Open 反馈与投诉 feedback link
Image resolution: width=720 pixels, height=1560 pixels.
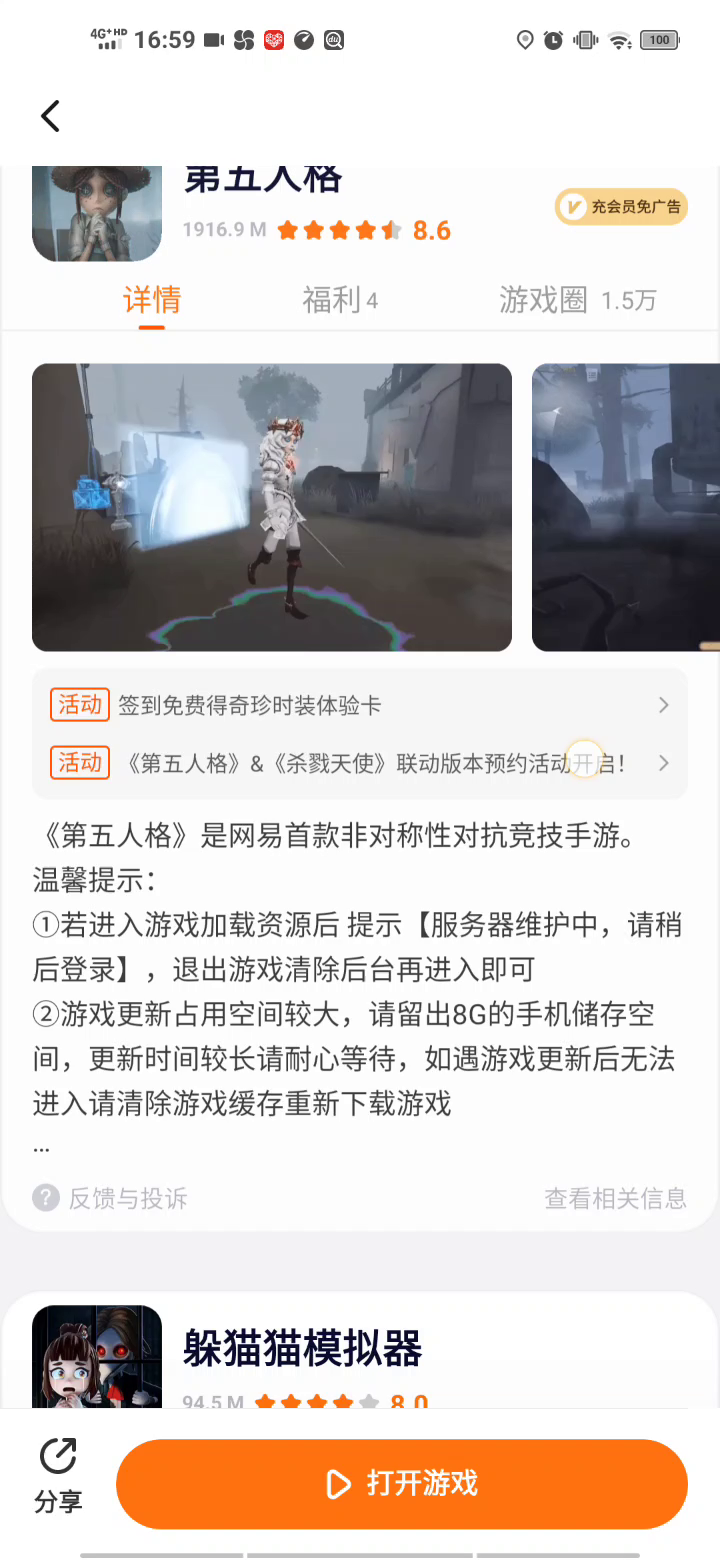(110, 1198)
